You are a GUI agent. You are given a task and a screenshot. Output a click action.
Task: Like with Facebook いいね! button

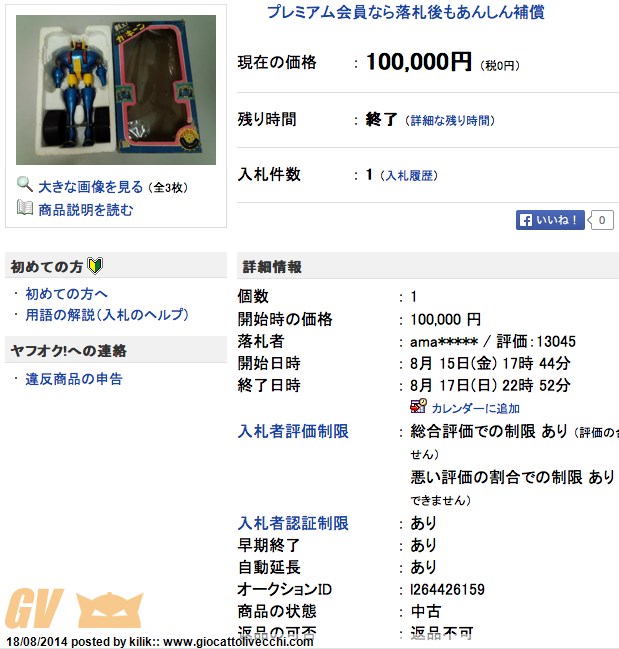coord(550,220)
